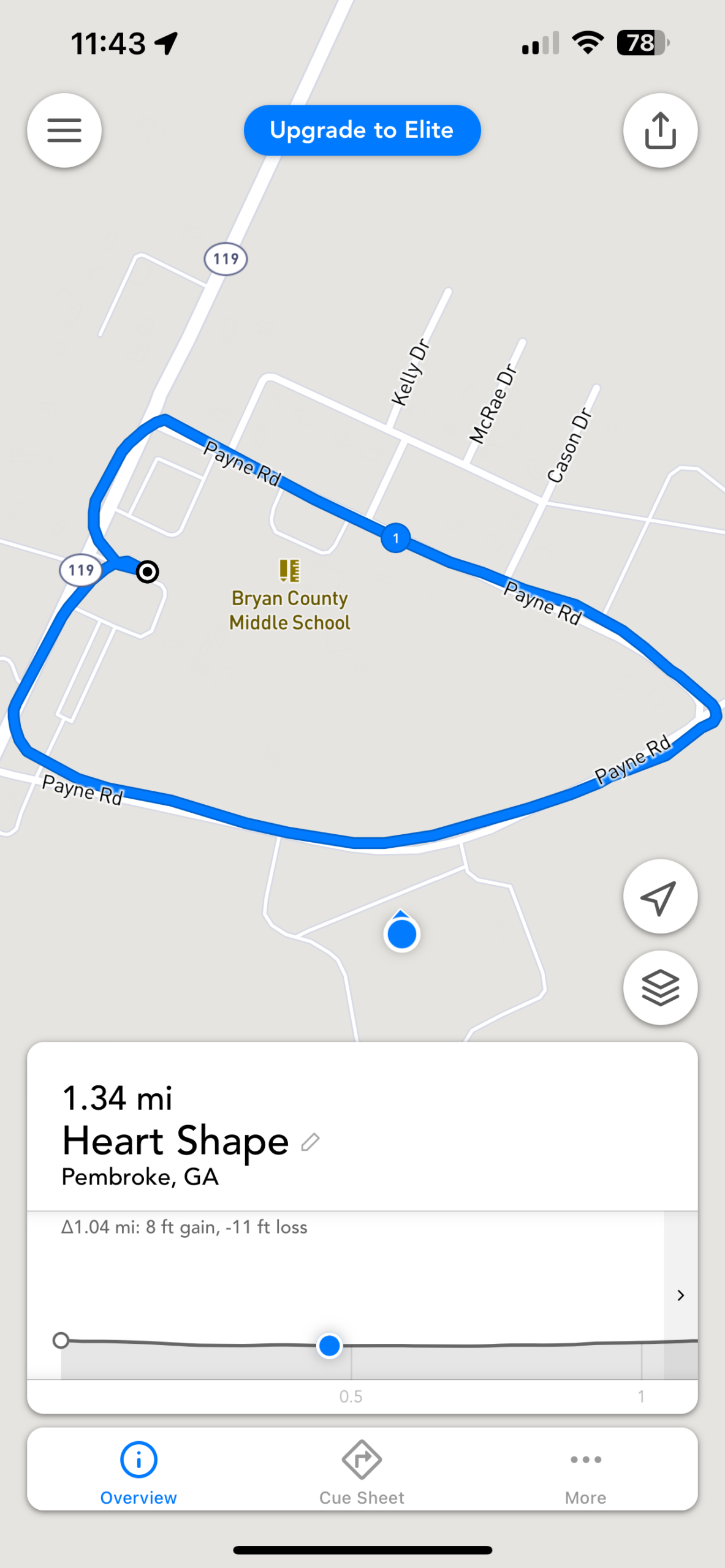Select the Overview tab
This screenshot has height=1568, width=725.
tap(139, 1472)
